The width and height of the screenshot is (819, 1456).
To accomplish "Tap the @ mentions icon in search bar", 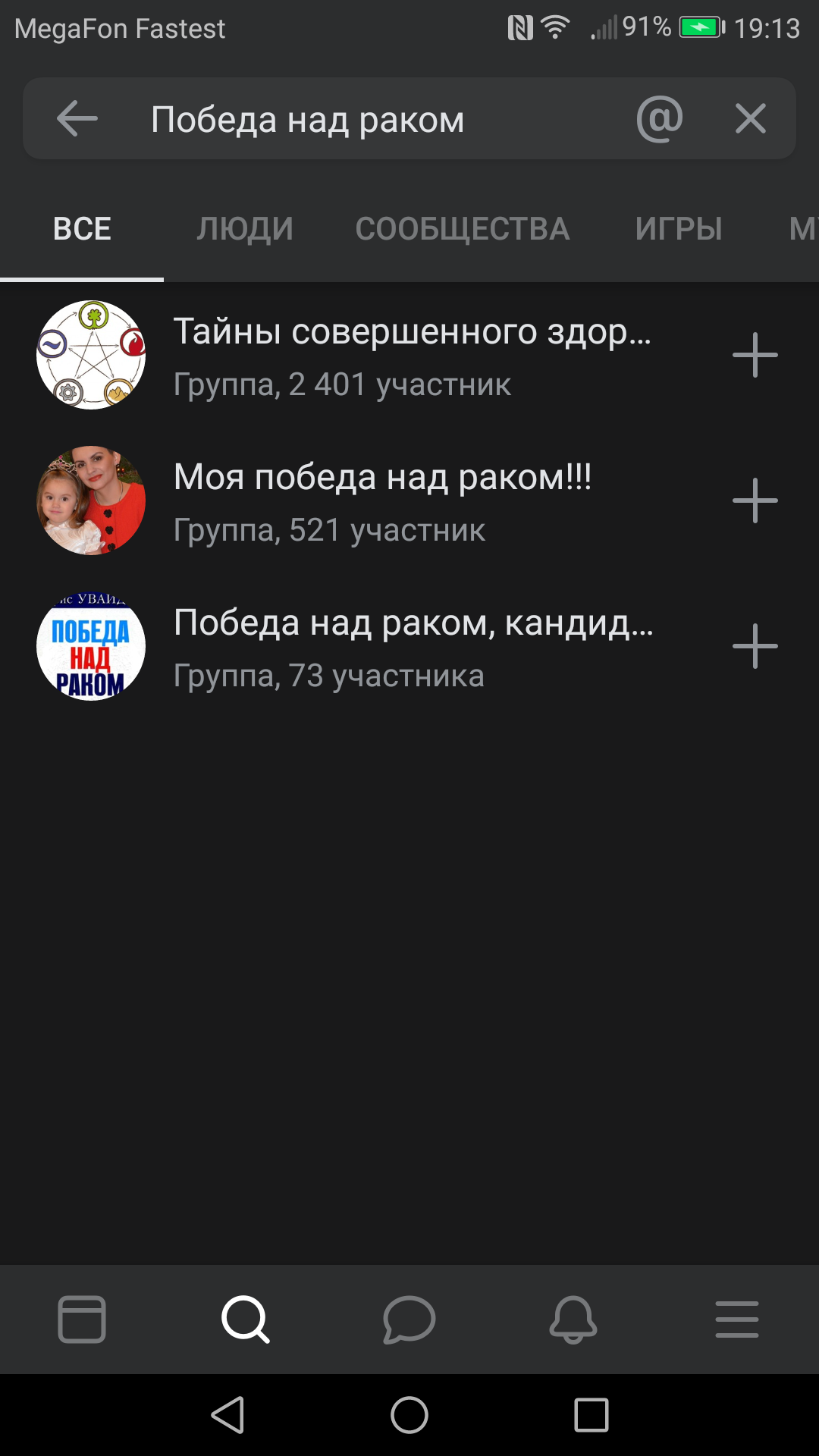I will [659, 119].
